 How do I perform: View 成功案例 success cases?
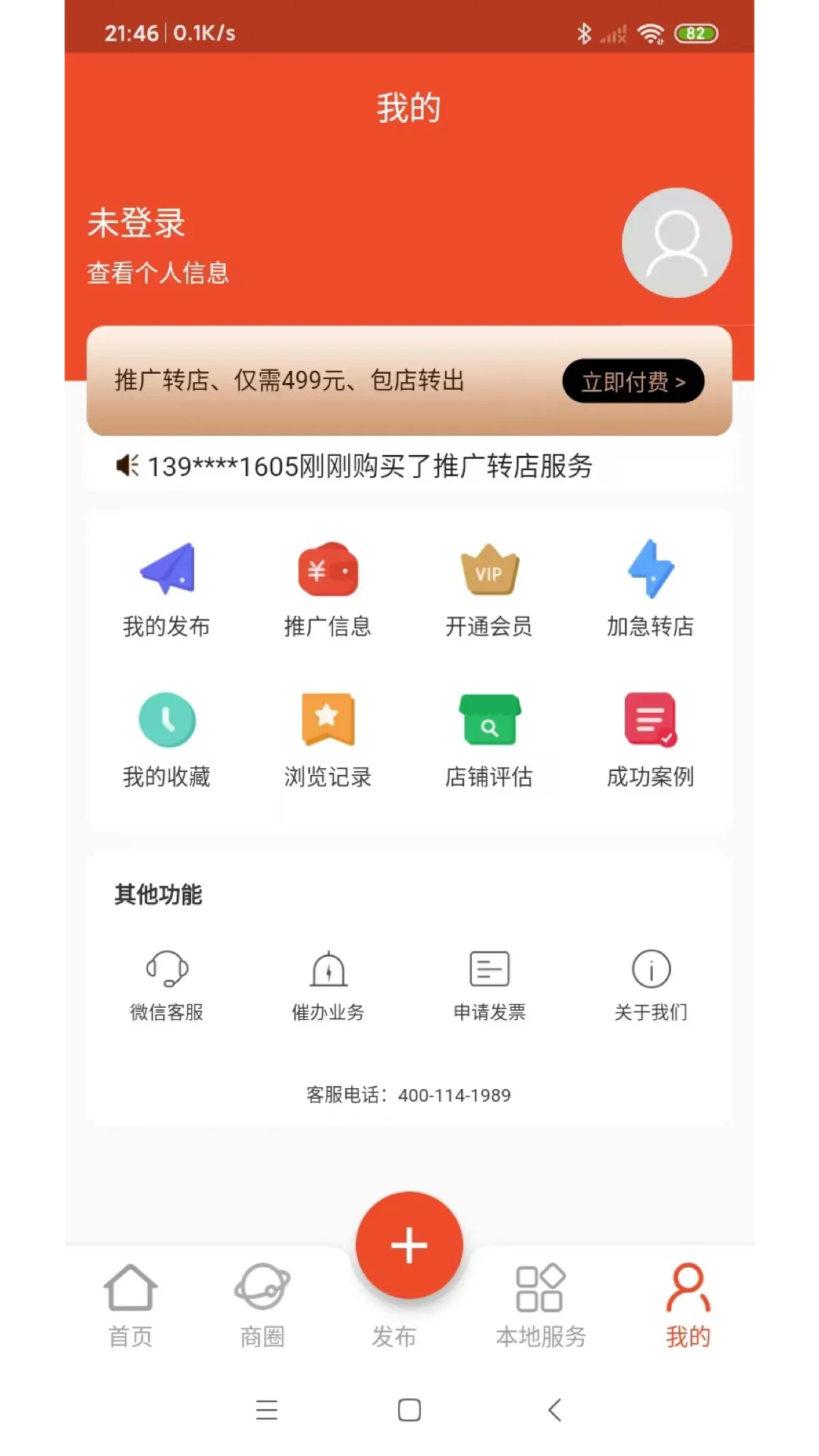(x=651, y=739)
